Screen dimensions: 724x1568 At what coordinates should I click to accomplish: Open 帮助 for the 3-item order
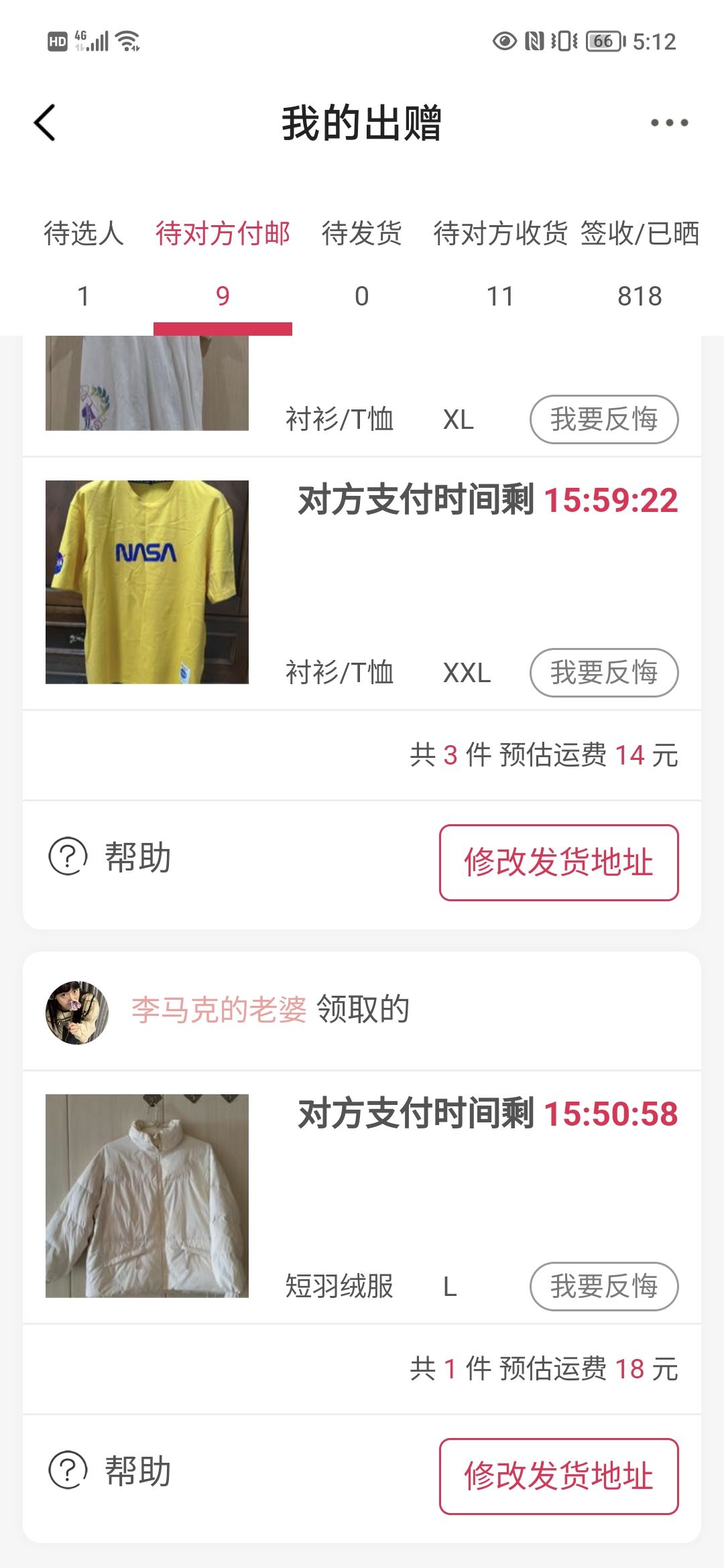pos(111,857)
